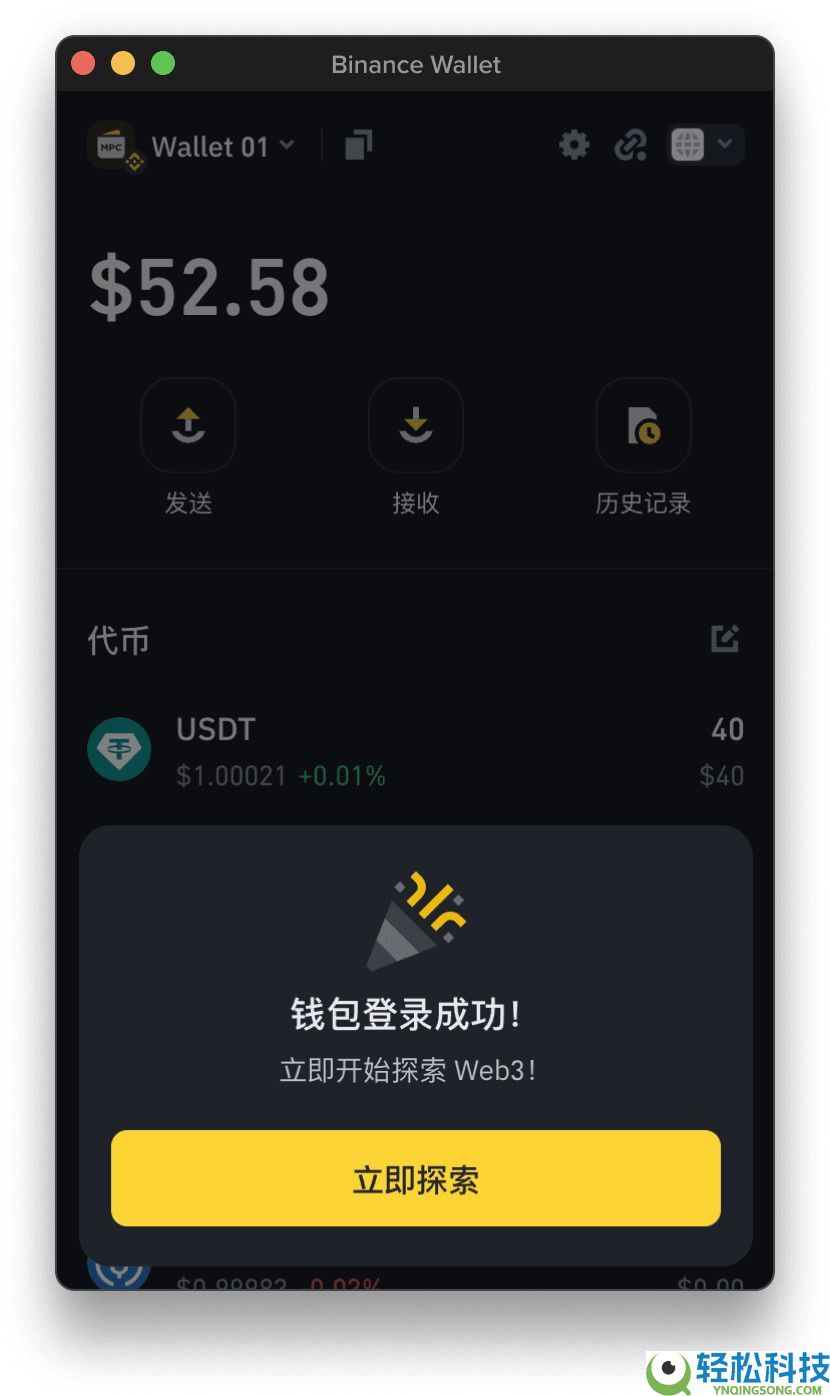Click the Binance Wallet title bar
This screenshot has width=830, height=1396.
(x=416, y=64)
